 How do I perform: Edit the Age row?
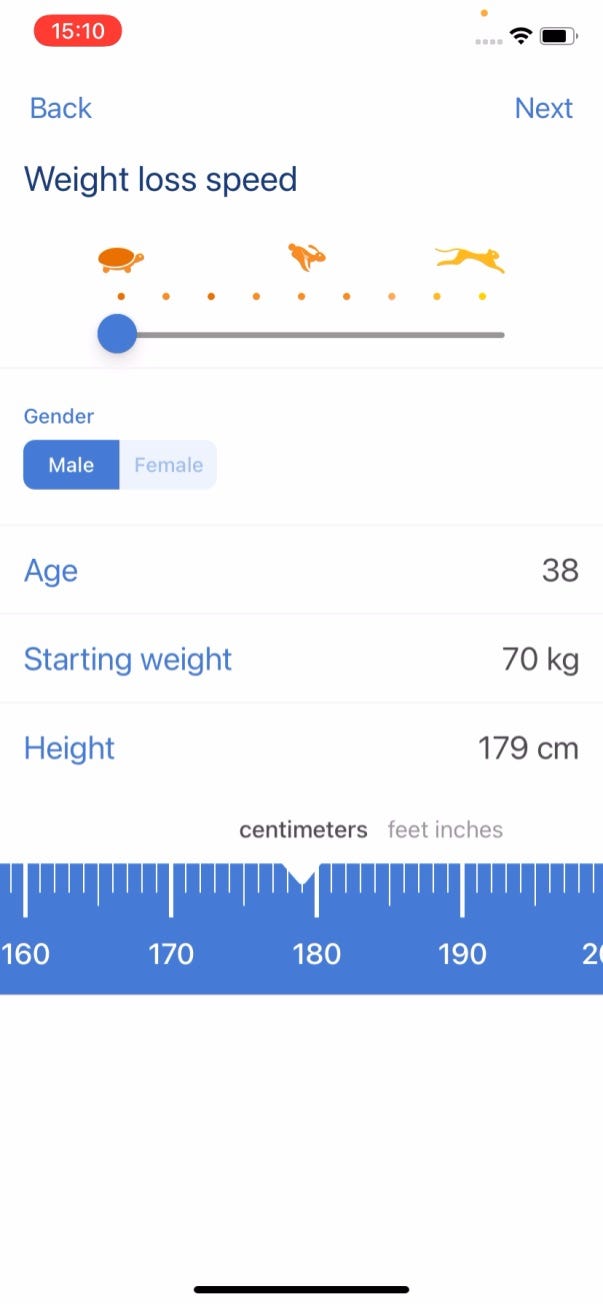coord(301,570)
